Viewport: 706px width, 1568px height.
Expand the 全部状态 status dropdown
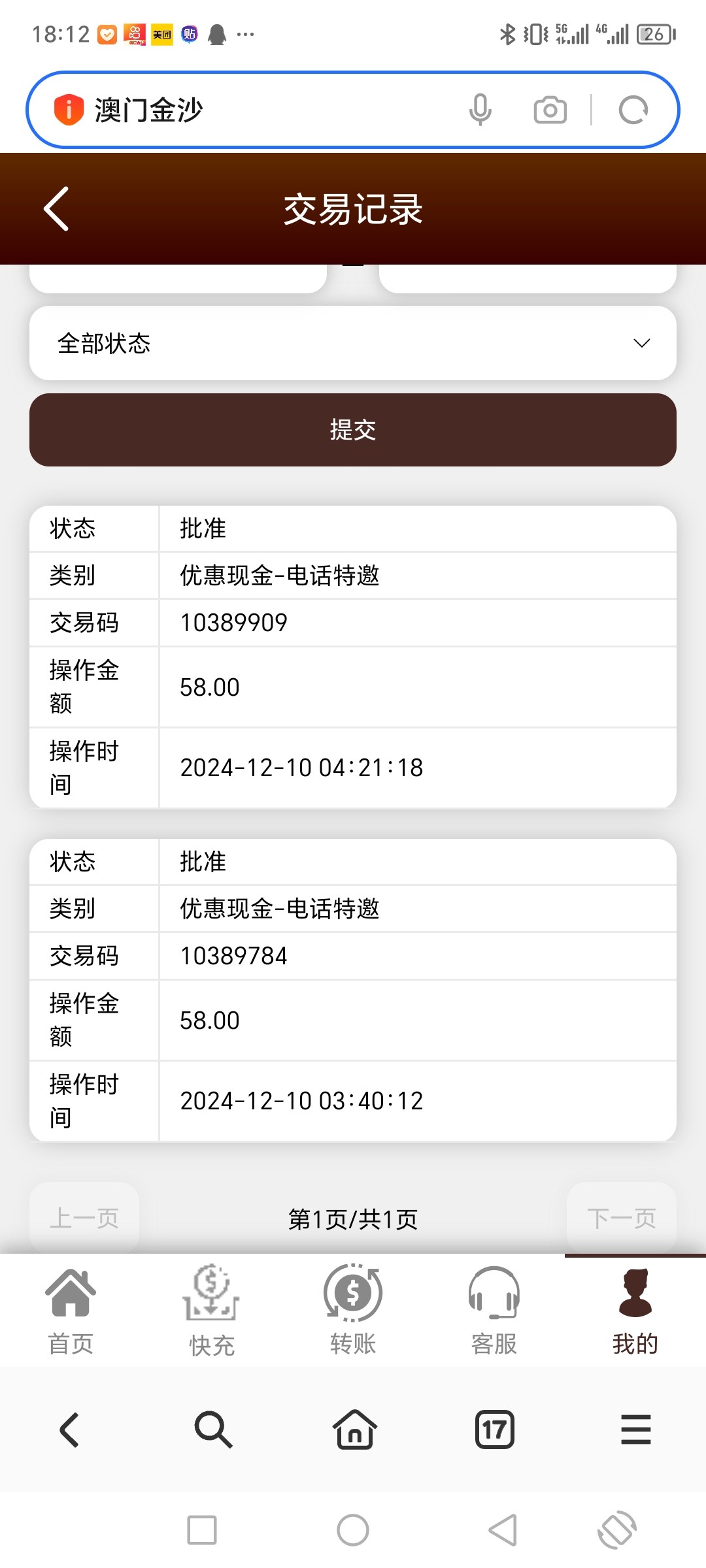(353, 343)
